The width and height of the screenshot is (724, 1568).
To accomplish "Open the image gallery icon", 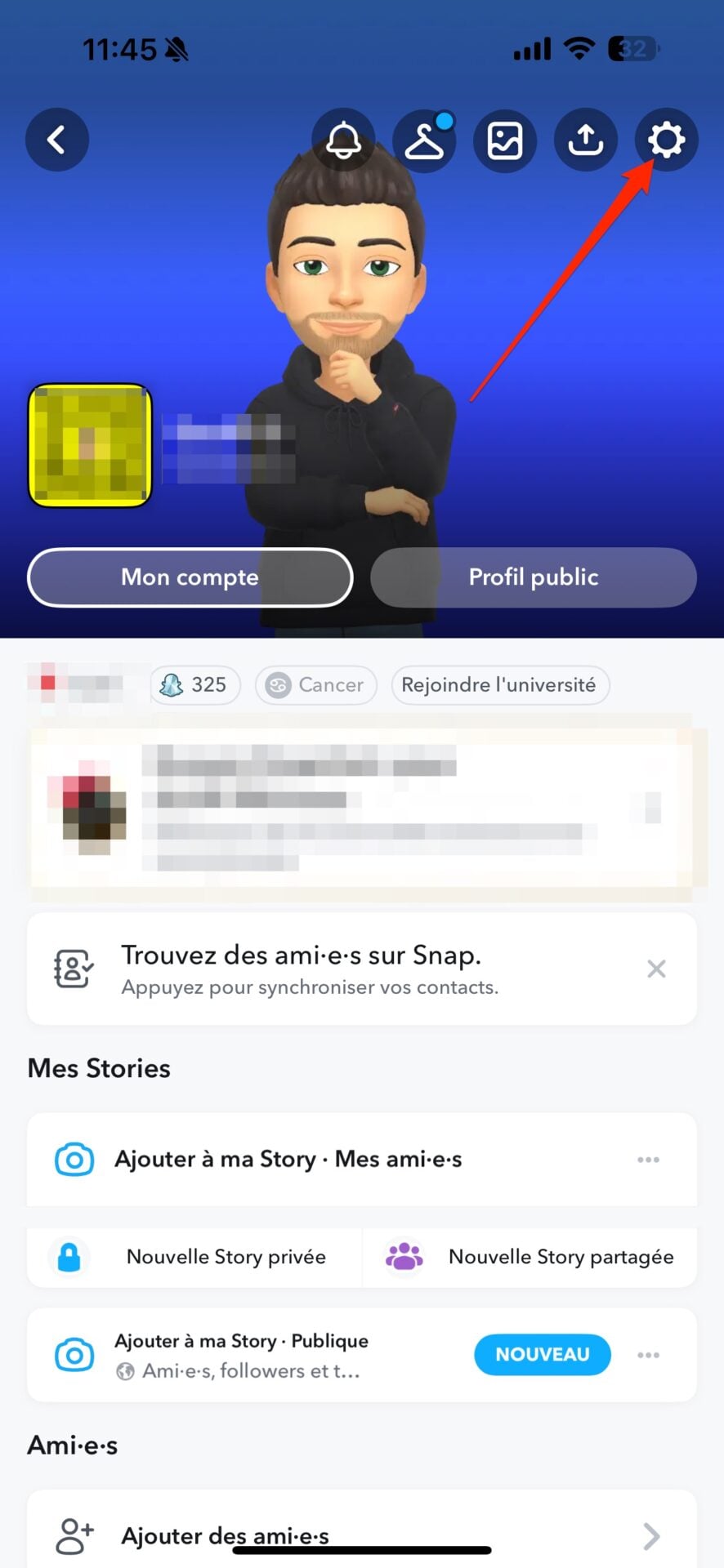I will pos(505,140).
